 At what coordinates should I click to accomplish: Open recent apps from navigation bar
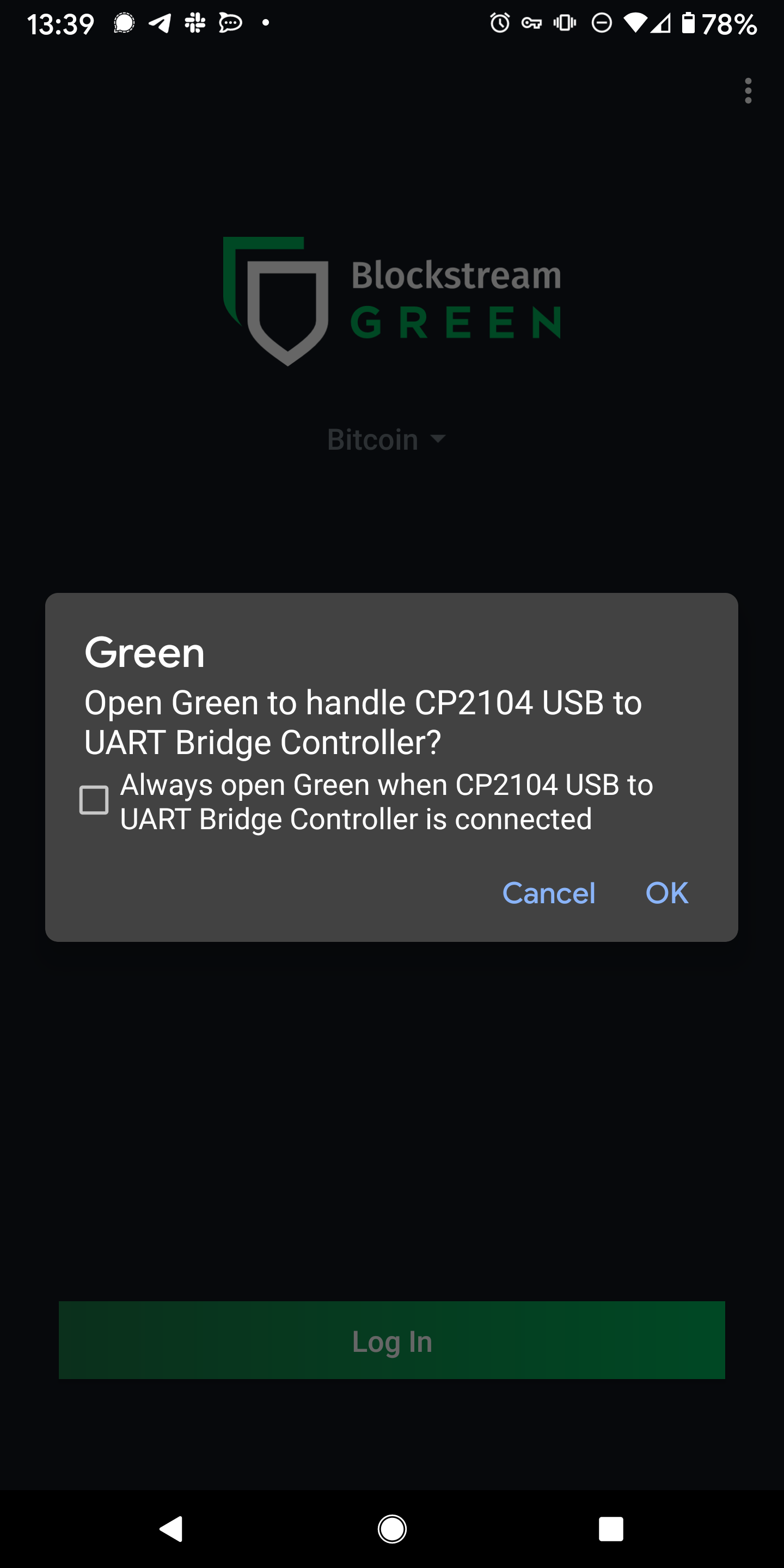click(610, 1528)
